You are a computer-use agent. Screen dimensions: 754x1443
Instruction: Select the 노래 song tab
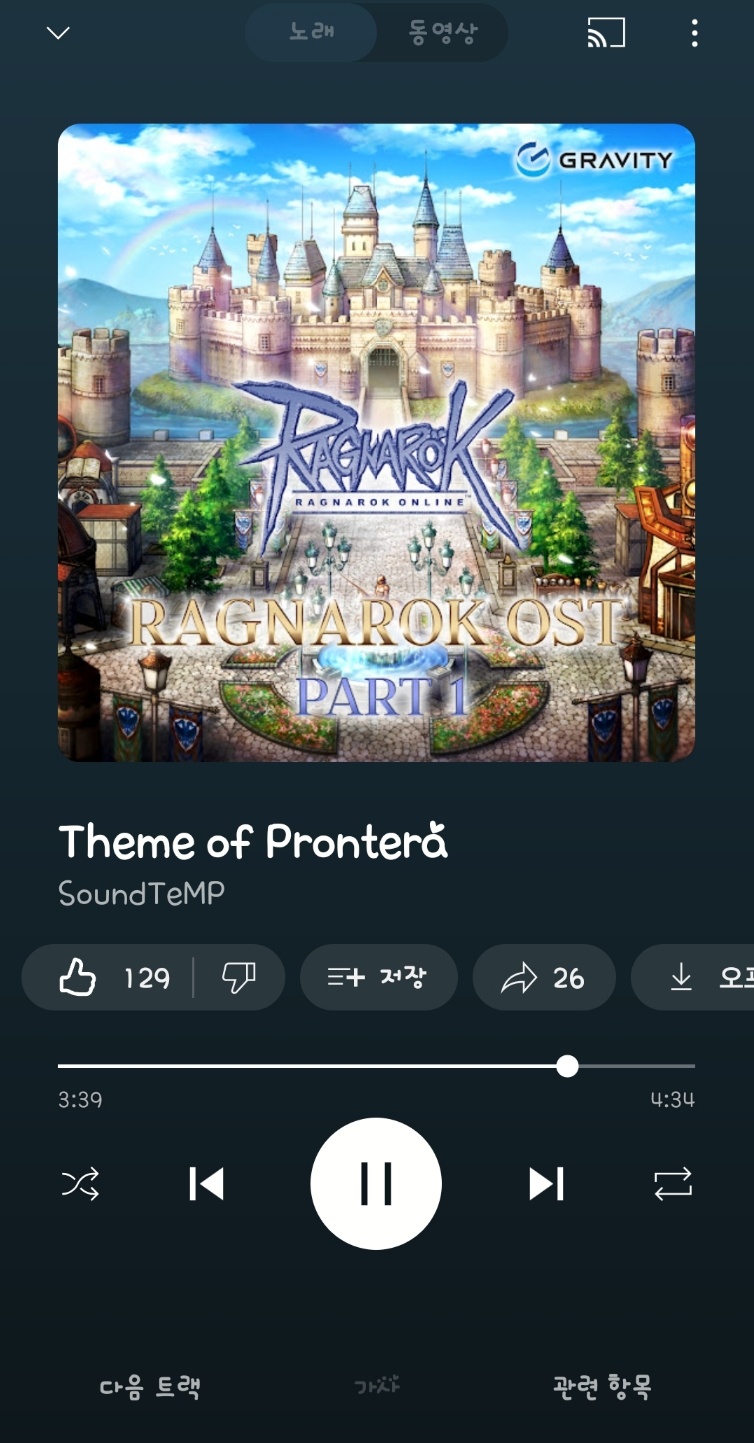(x=311, y=33)
